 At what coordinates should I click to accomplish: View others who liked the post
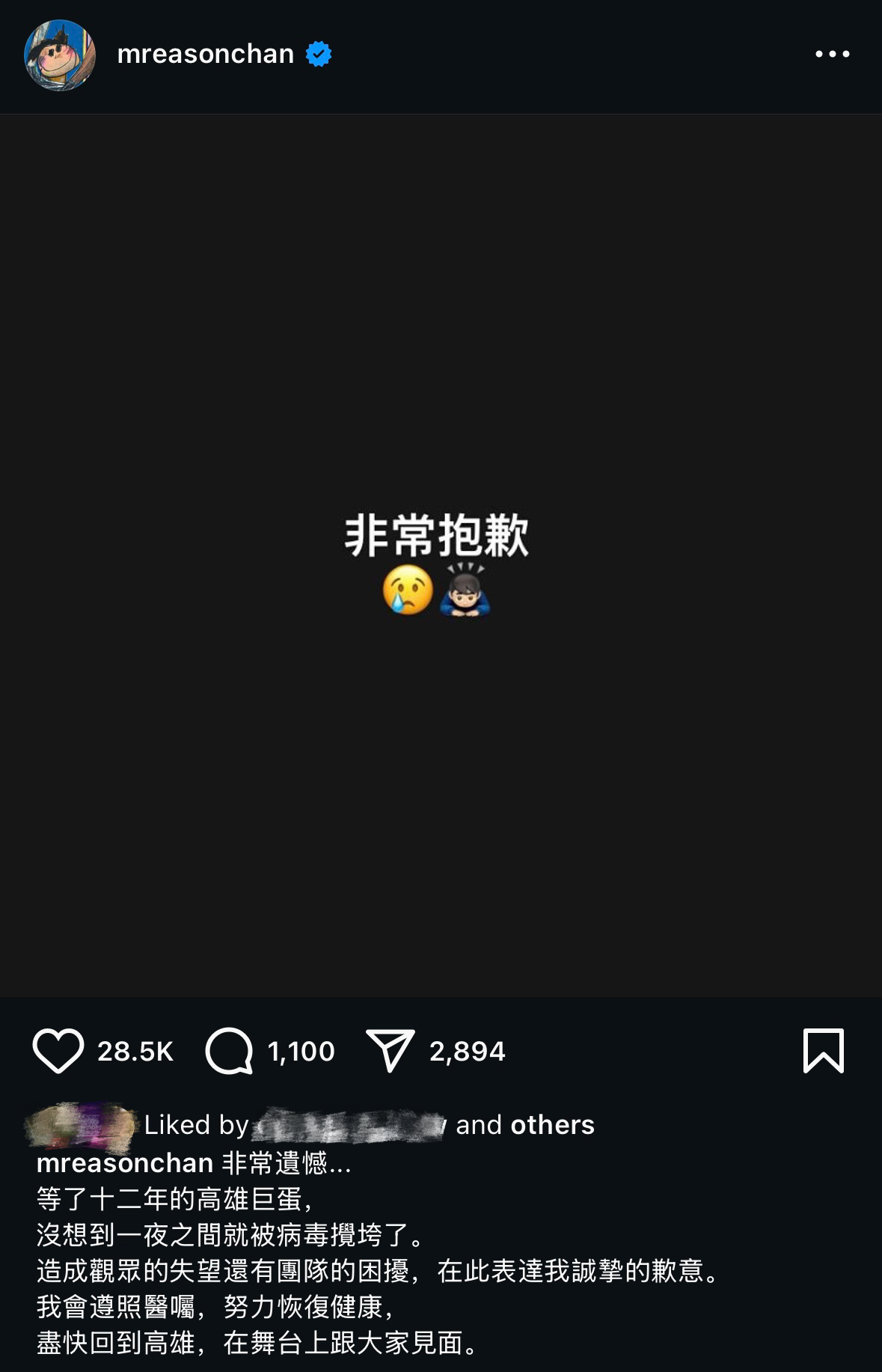[552, 1125]
